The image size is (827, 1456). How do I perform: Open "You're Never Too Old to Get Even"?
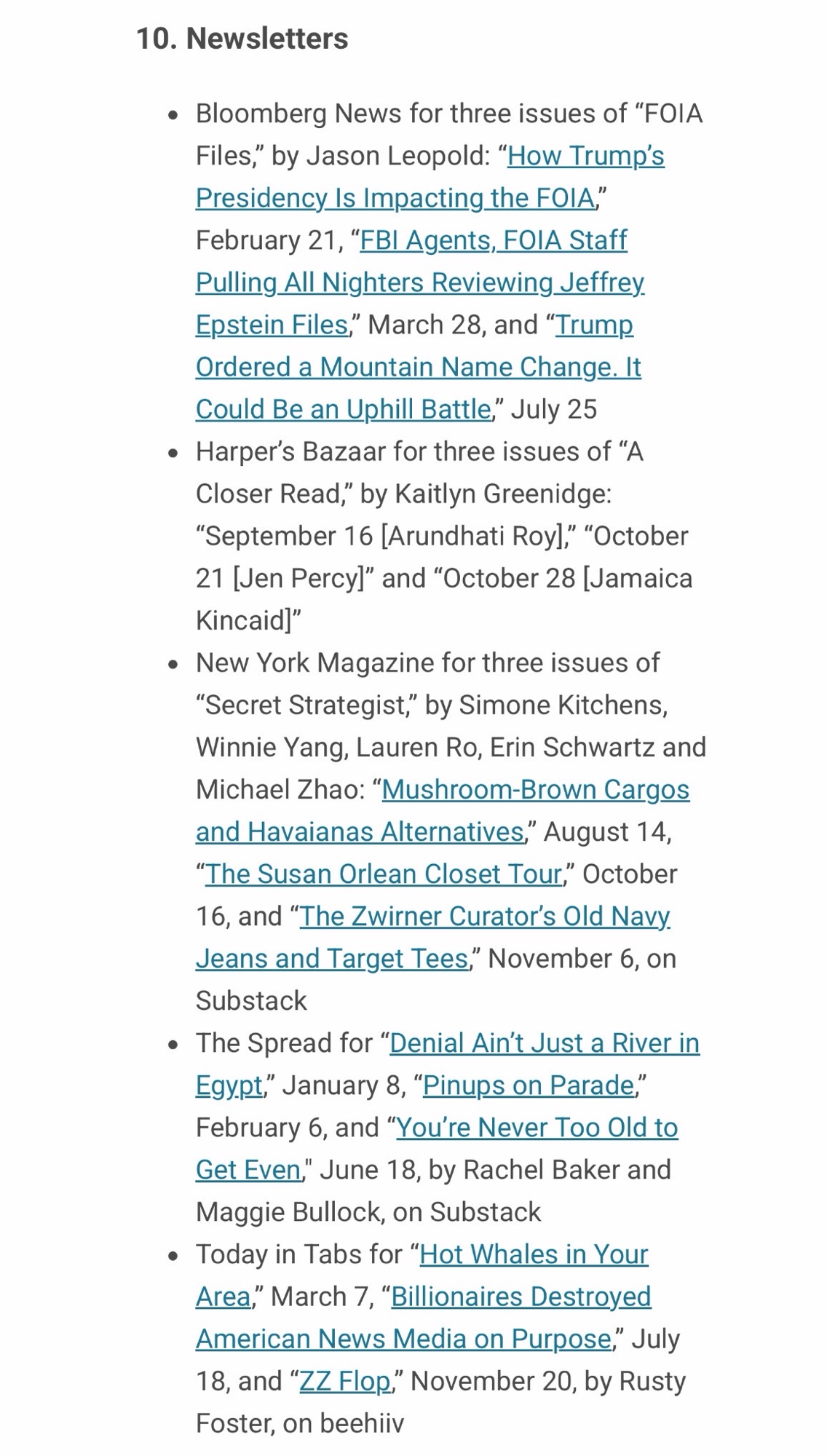(x=537, y=1128)
